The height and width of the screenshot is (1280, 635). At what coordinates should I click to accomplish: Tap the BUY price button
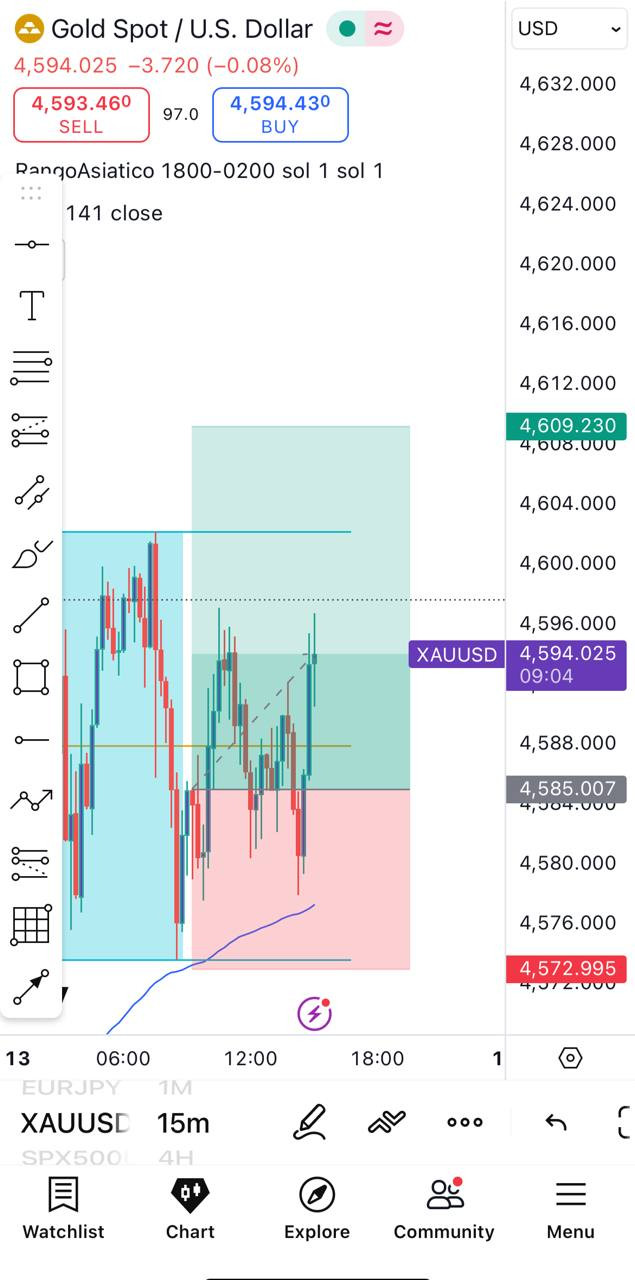280,114
